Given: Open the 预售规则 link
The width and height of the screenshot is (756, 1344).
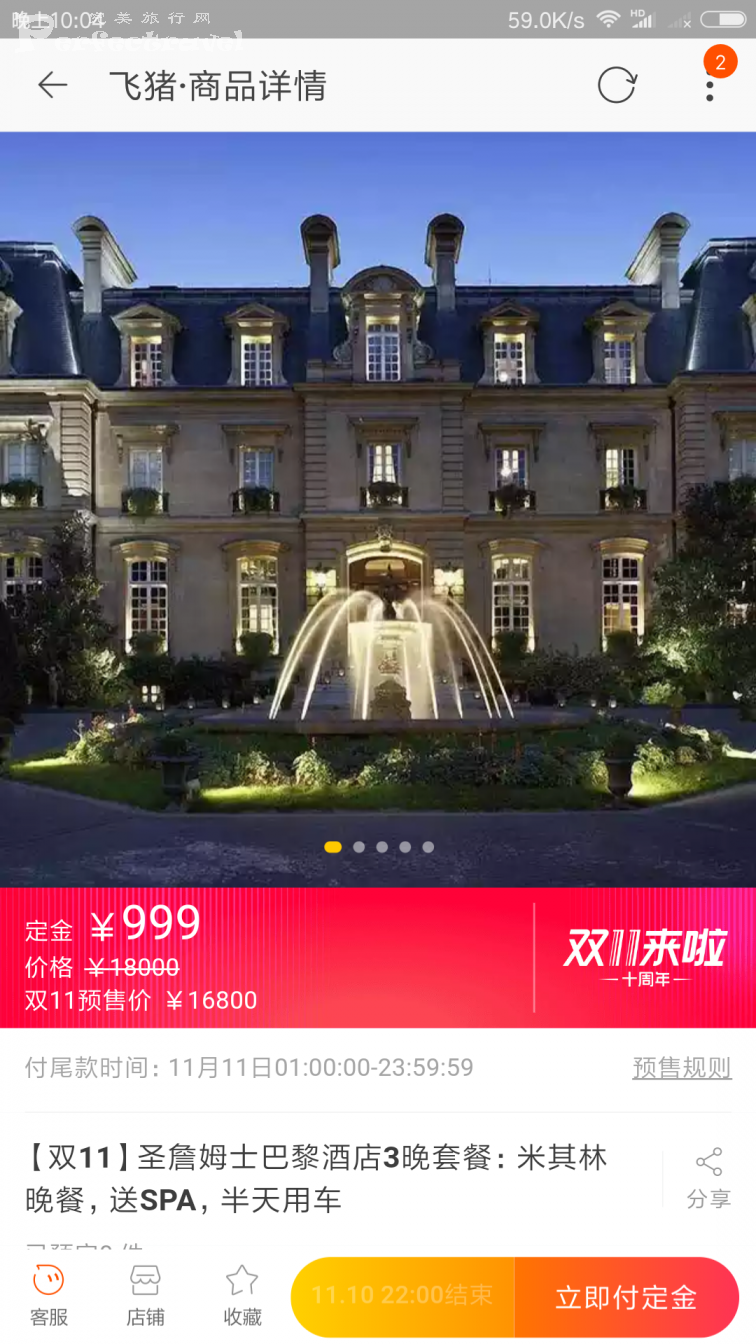Looking at the screenshot, I should [681, 1068].
